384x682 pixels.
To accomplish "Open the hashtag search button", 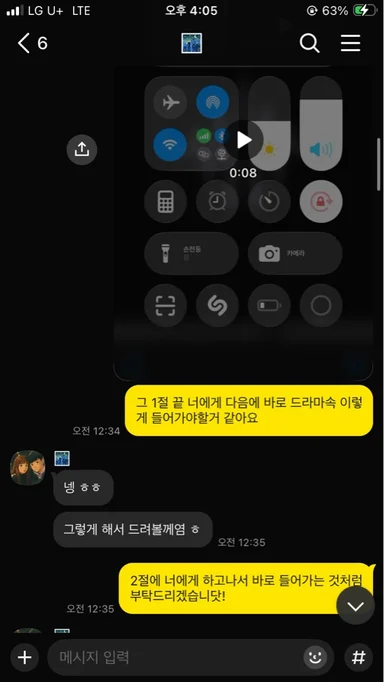I will (358, 657).
